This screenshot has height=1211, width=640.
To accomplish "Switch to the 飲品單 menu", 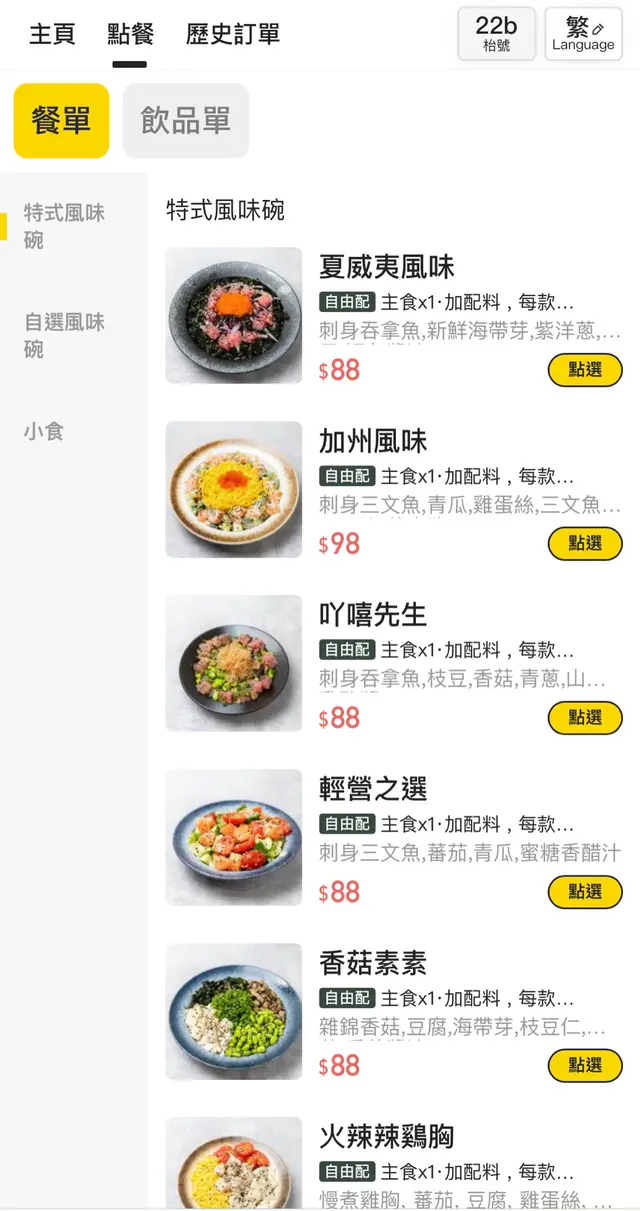I will 185,121.
